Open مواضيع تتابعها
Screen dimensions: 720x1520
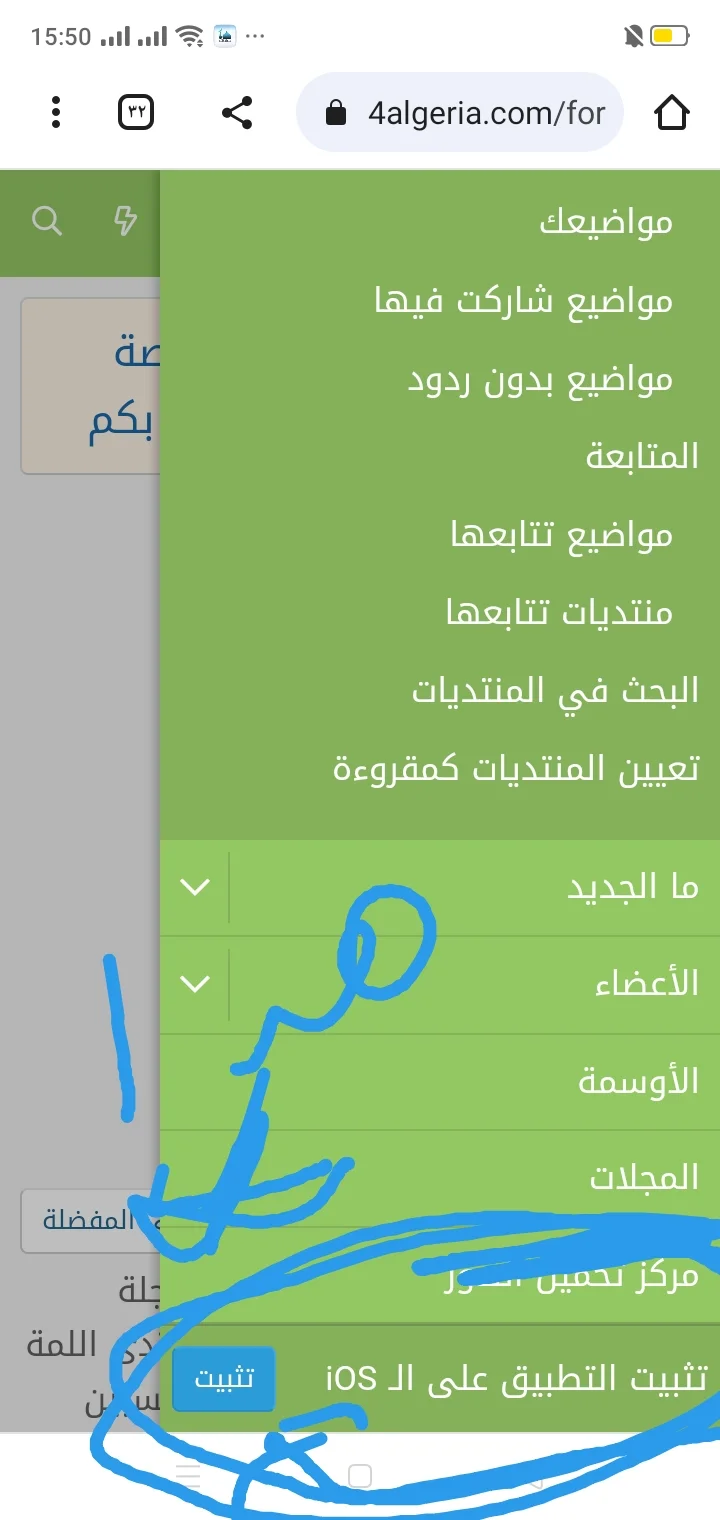pos(562,535)
